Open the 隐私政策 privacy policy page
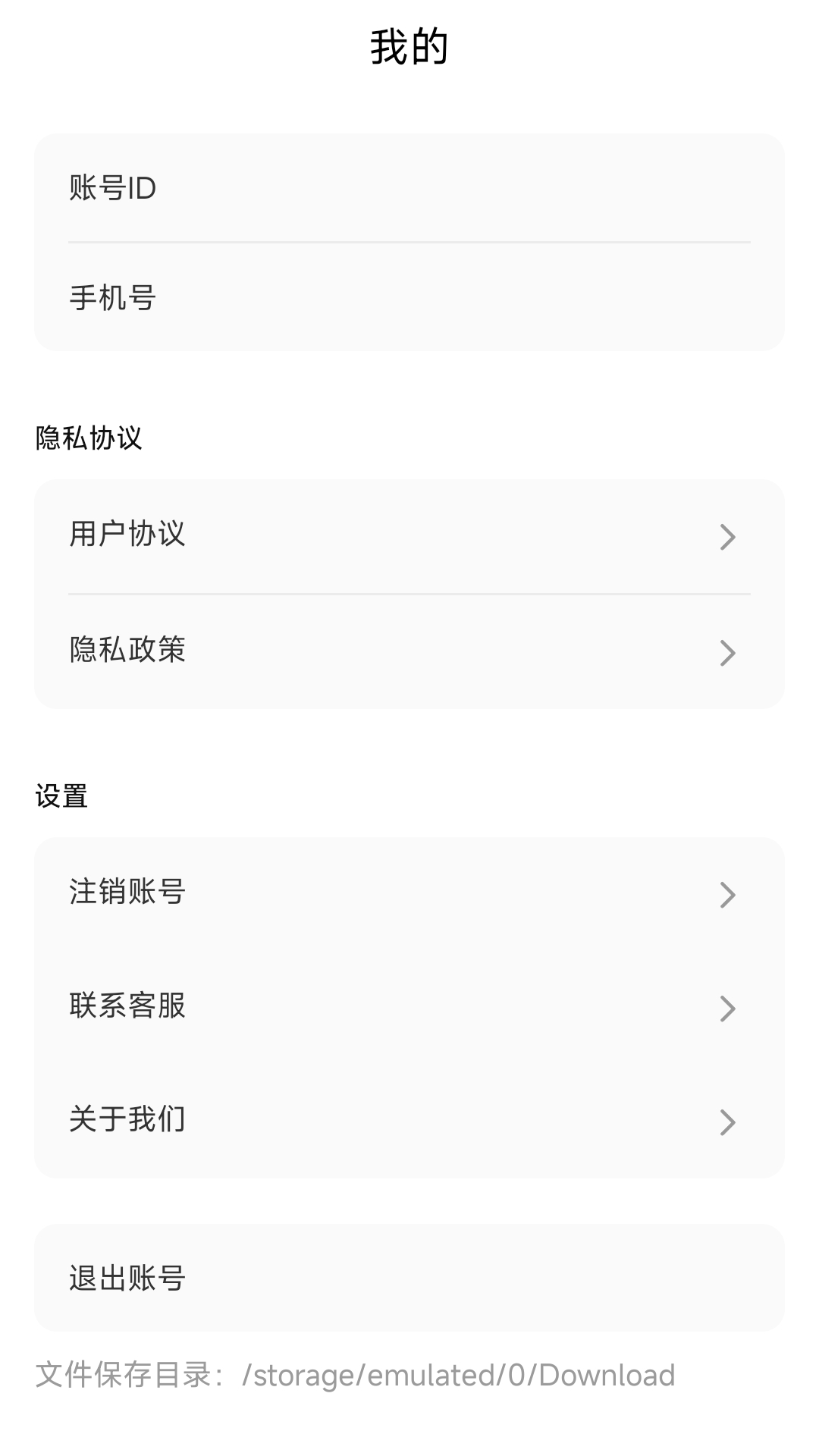Viewport: 819px width, 1456px height. tap(127, 650)
